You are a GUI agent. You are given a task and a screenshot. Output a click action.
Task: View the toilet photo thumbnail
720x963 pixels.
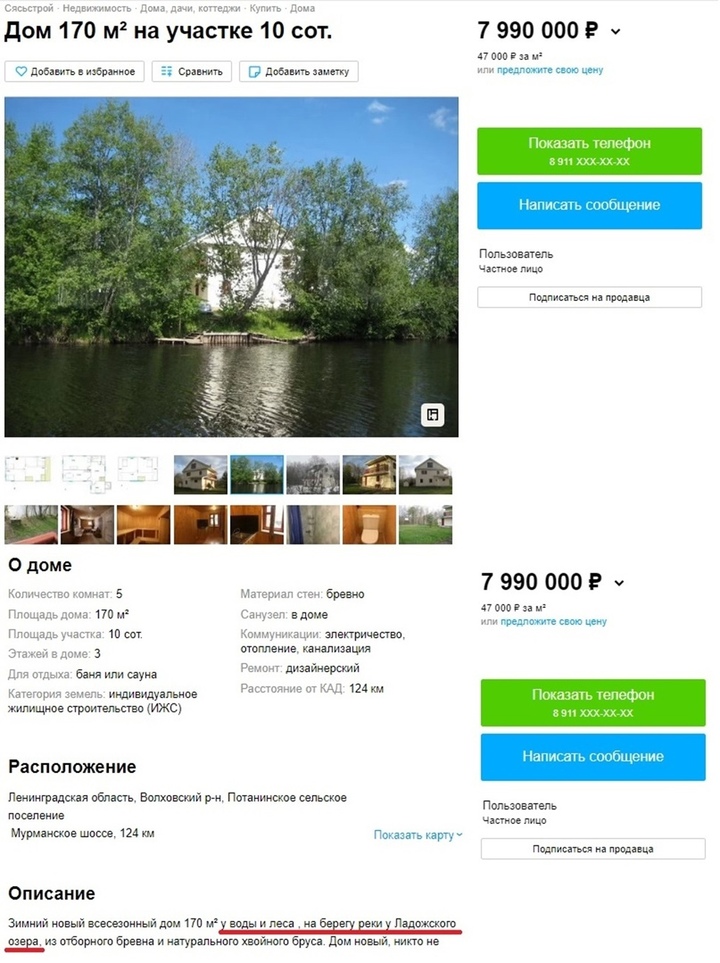369,524
